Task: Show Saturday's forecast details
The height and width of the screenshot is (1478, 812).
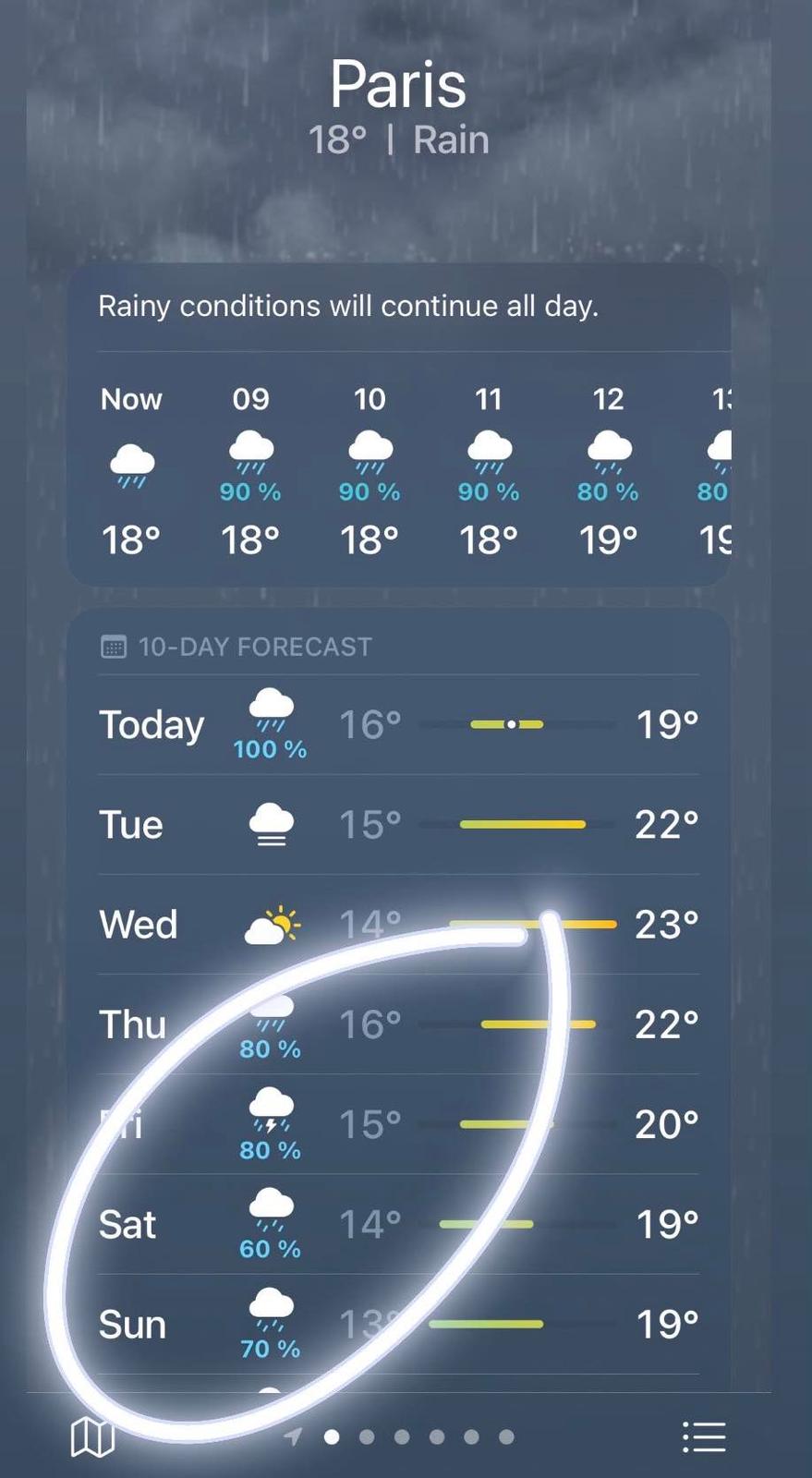Action: click(398, 1224)
